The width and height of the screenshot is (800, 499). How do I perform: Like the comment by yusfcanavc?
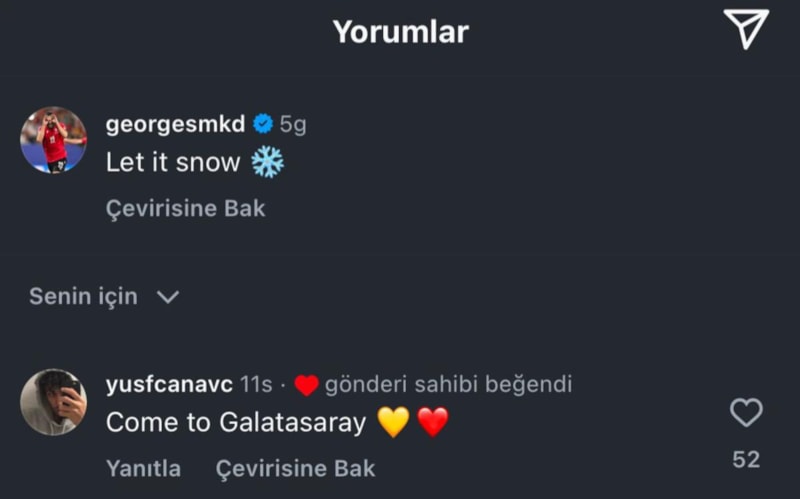coord(746,412)
